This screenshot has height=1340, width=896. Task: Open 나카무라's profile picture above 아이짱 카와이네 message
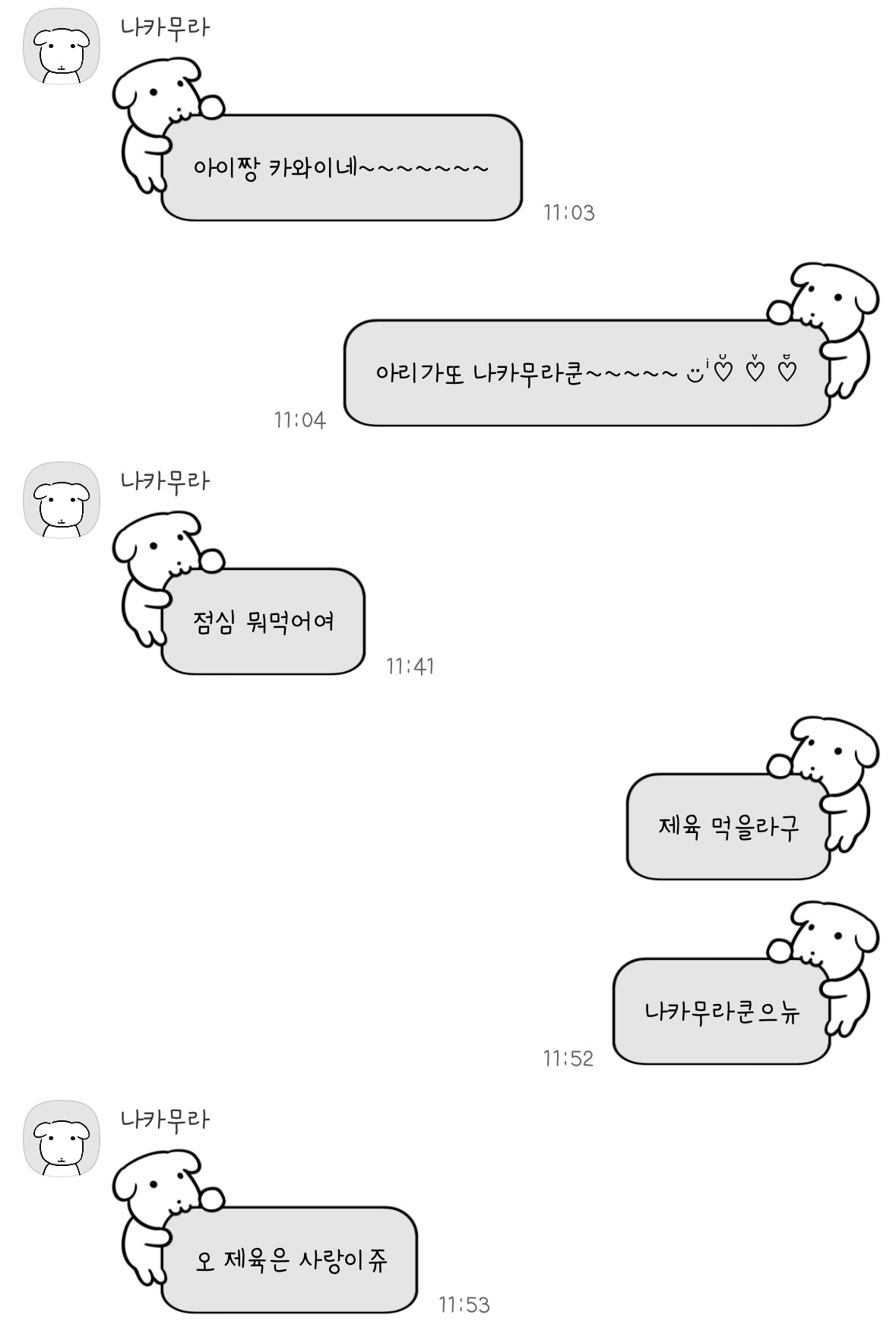[62, 46]
